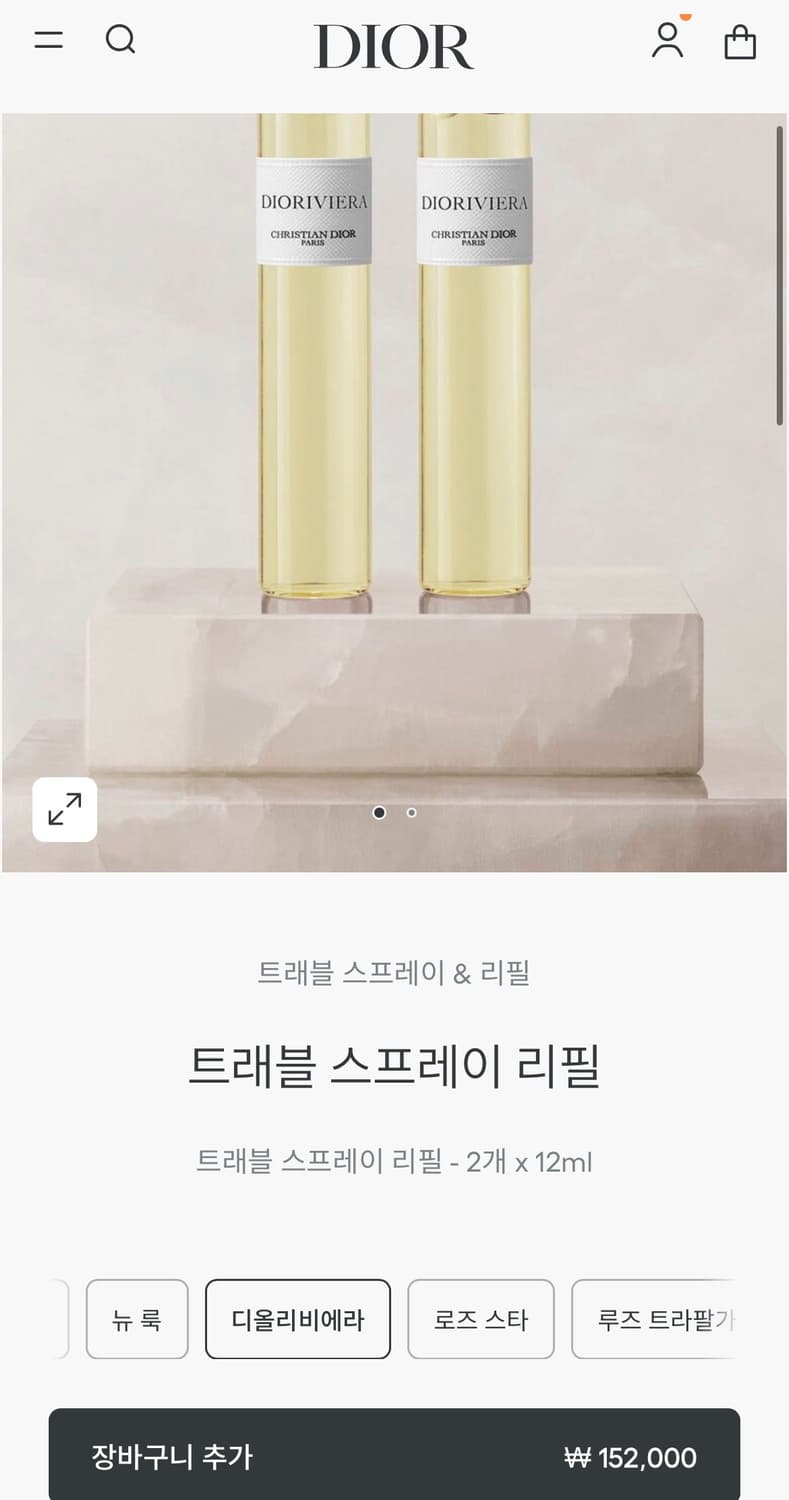Click the 트래블 스프레이 리필 product title
The image size is (789, 1500).
coord(394,1068)
